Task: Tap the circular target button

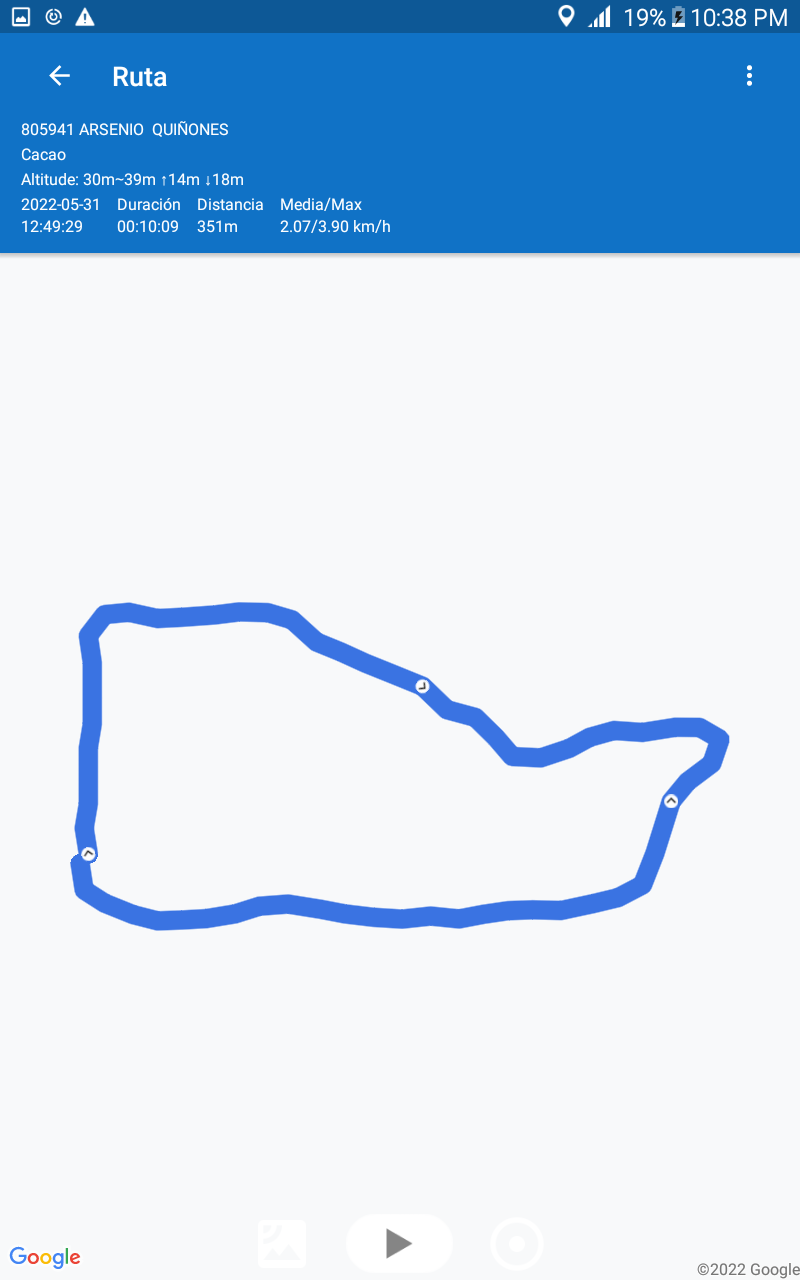Action: click(x=517, y=1244)
